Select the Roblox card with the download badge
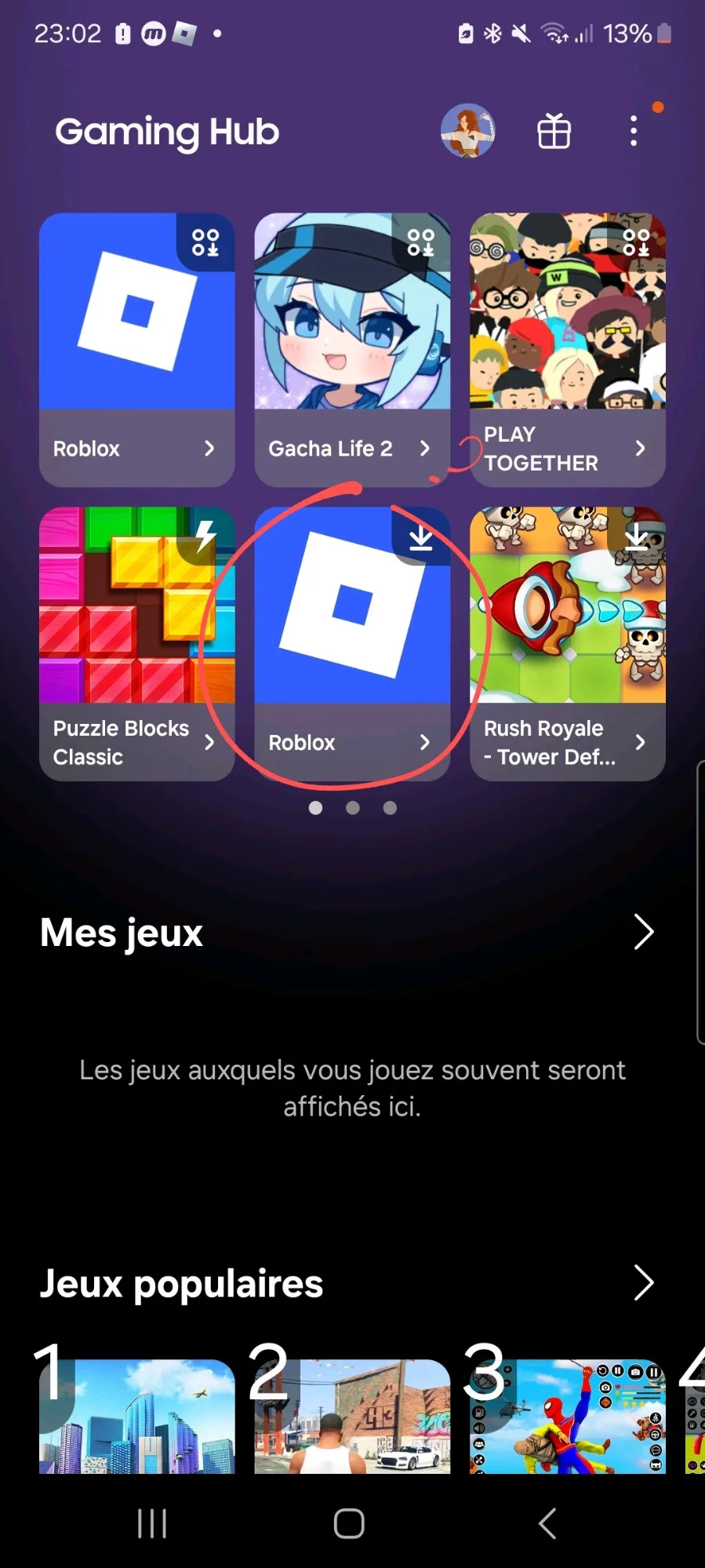 click(x=352, y=643)
